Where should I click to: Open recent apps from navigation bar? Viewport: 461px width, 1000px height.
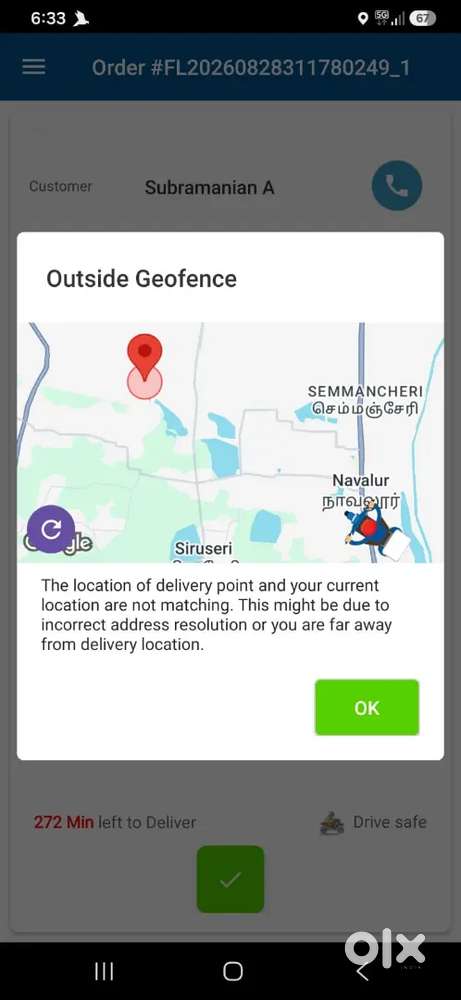coord(104,971)
